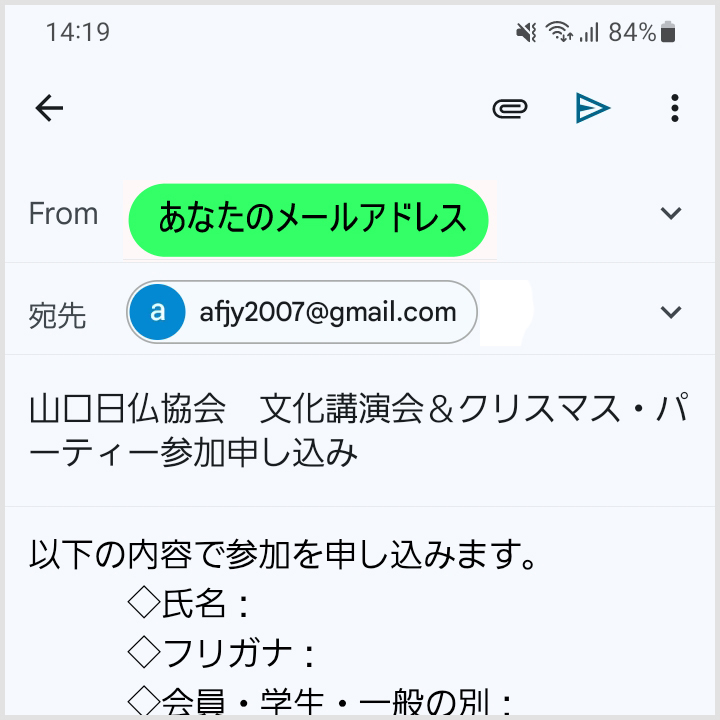
Task: Attach a file with the paperclip
Action: point(509,108)
